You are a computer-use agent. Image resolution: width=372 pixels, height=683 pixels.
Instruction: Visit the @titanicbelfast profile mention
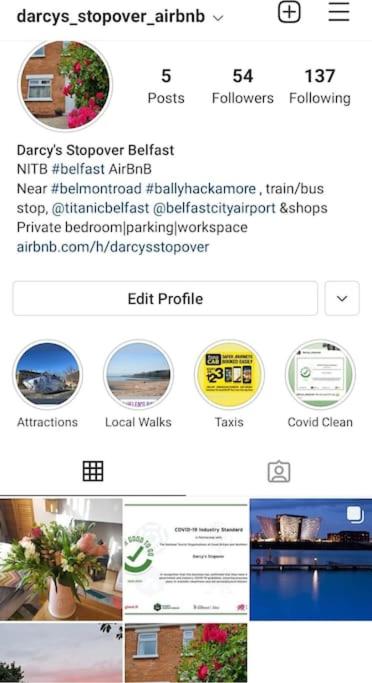100,208
